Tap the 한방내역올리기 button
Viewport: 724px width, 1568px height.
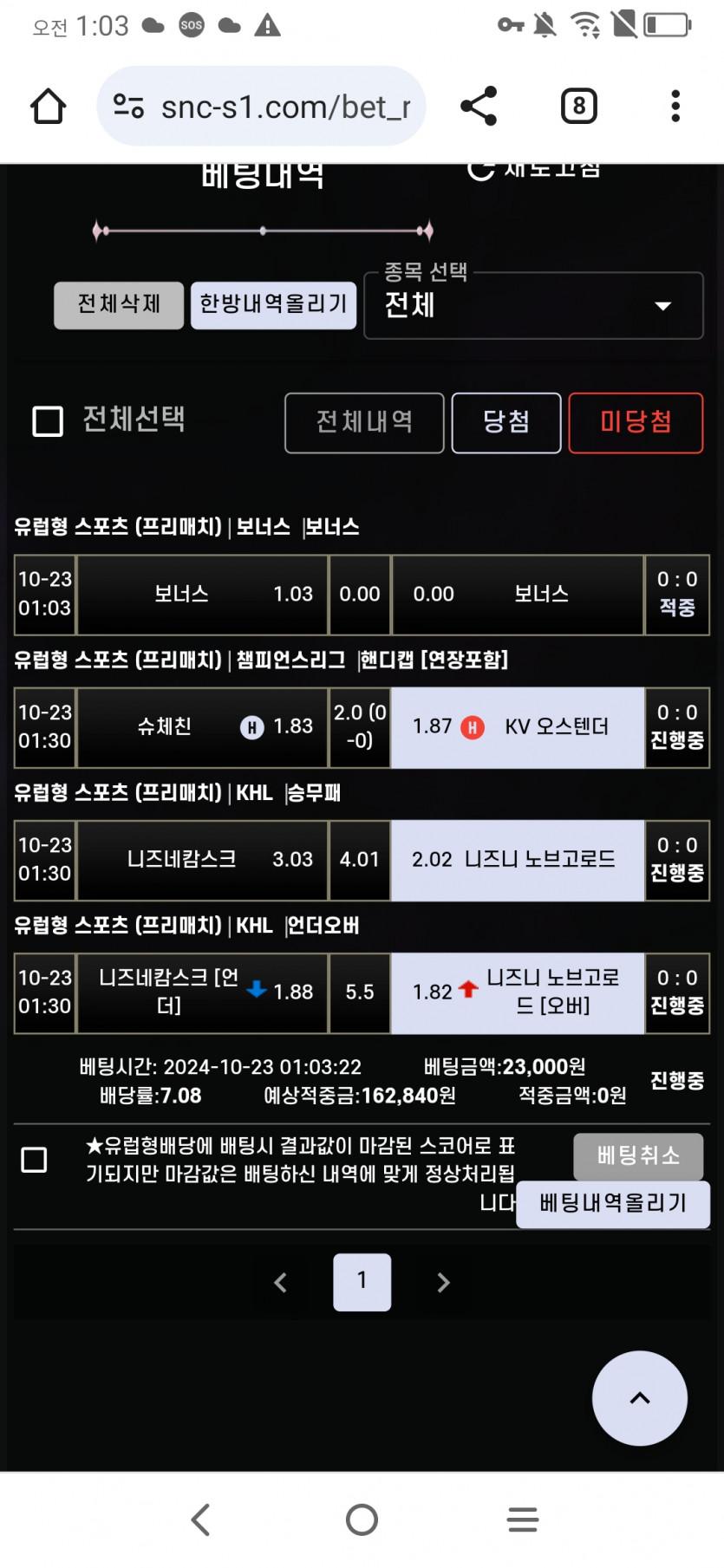pos(273,304)
